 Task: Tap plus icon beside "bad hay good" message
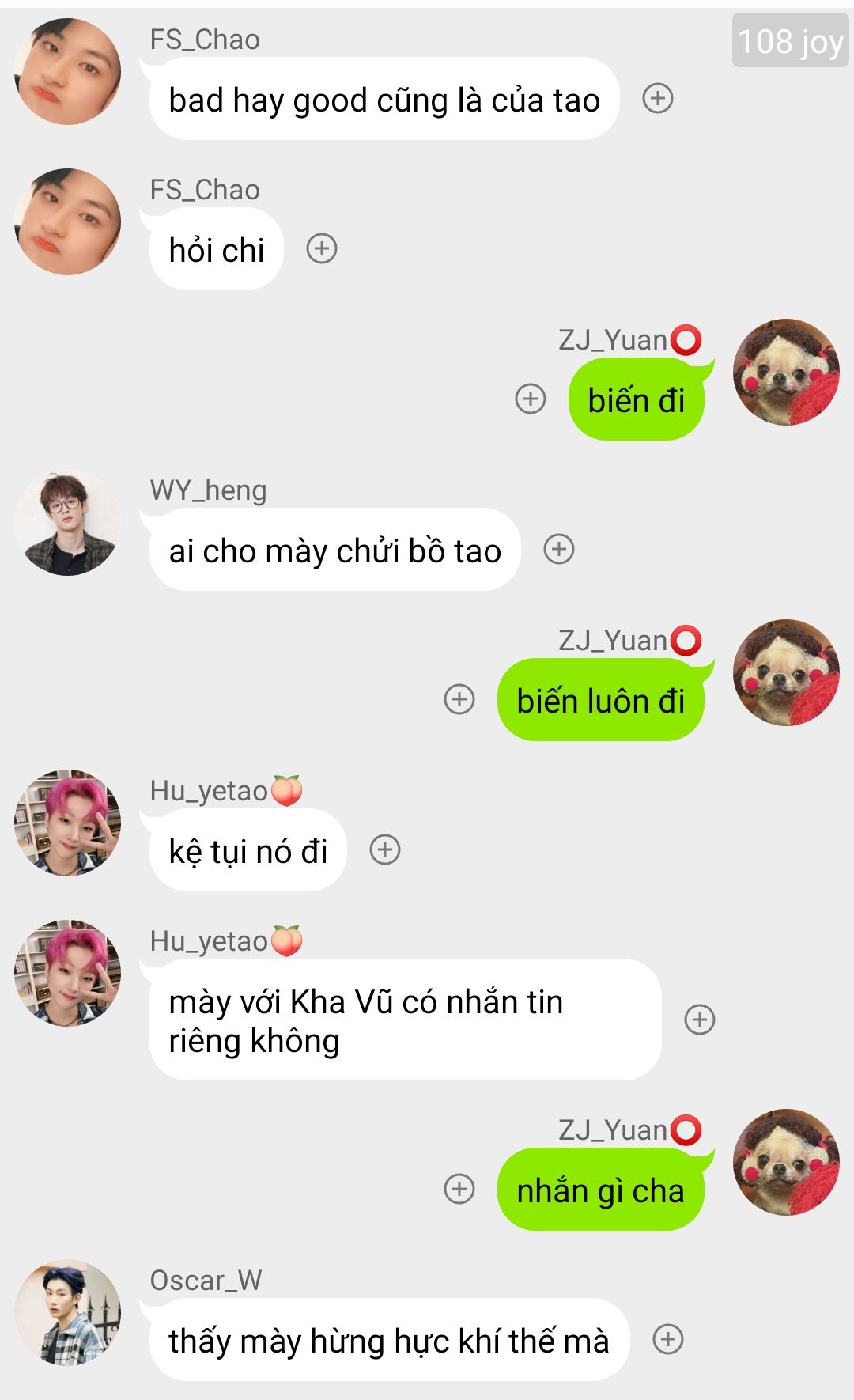click(657, 99)
